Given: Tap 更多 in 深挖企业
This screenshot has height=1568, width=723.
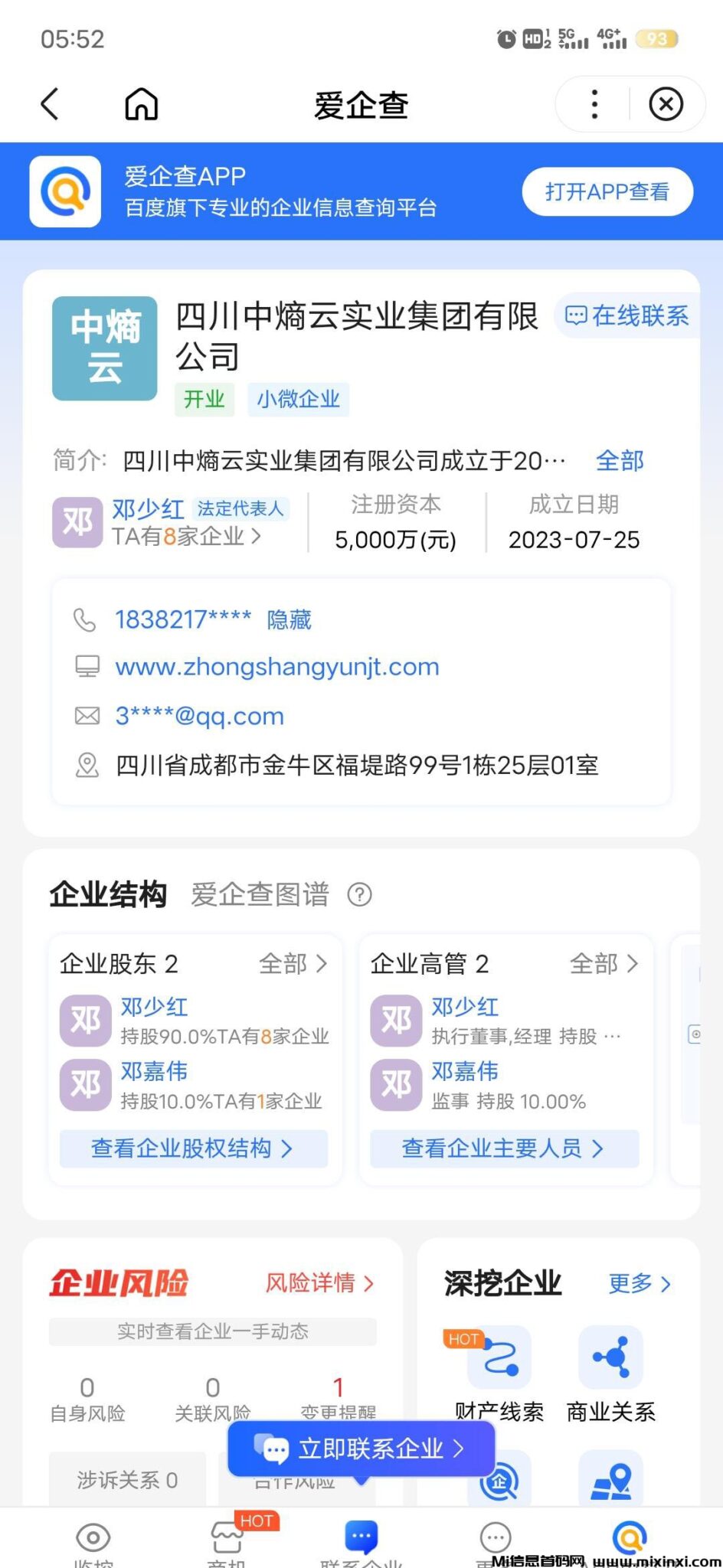Looking at the screenshot, I should pyautogui.click(x=639, y=1283).
